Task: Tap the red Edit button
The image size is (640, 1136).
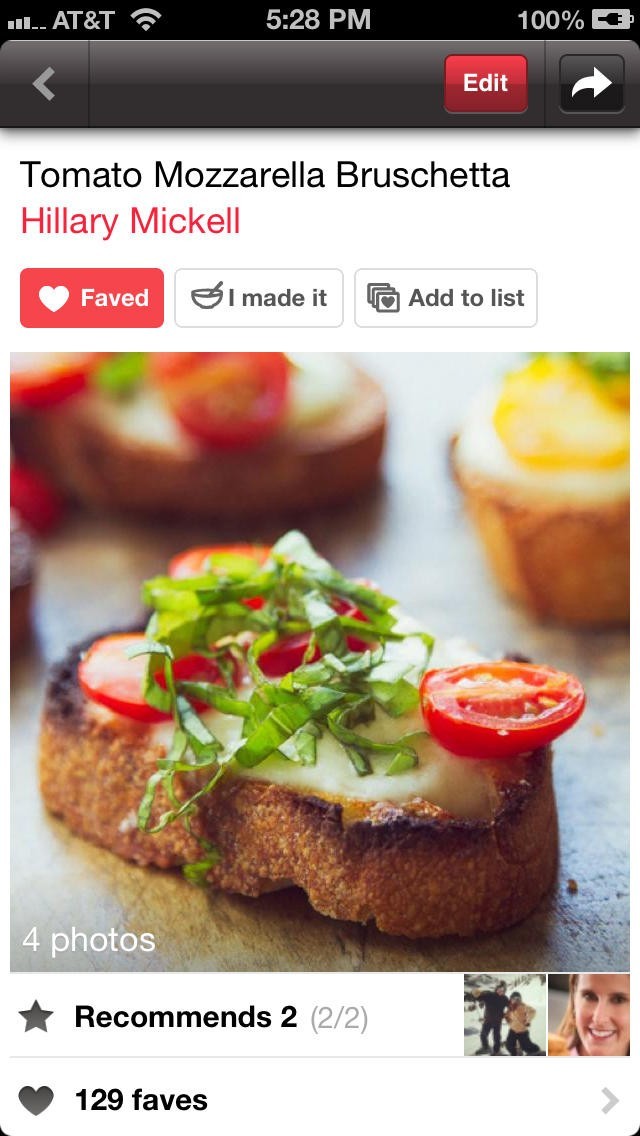Action: click(485, 84)
